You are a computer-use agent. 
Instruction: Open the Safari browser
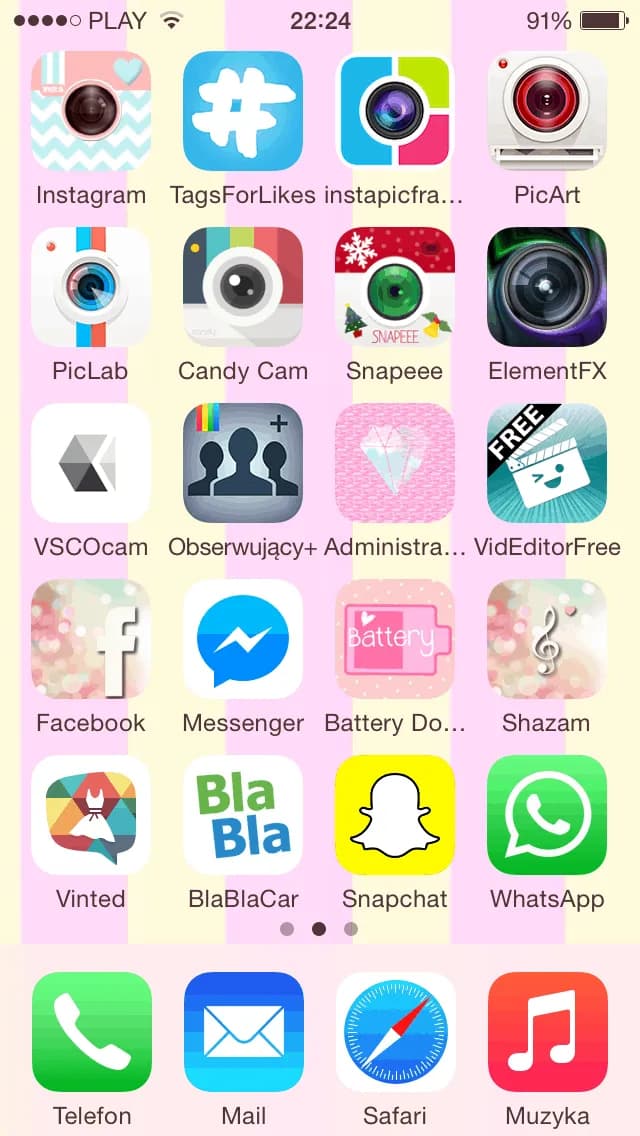[395, 1031]
